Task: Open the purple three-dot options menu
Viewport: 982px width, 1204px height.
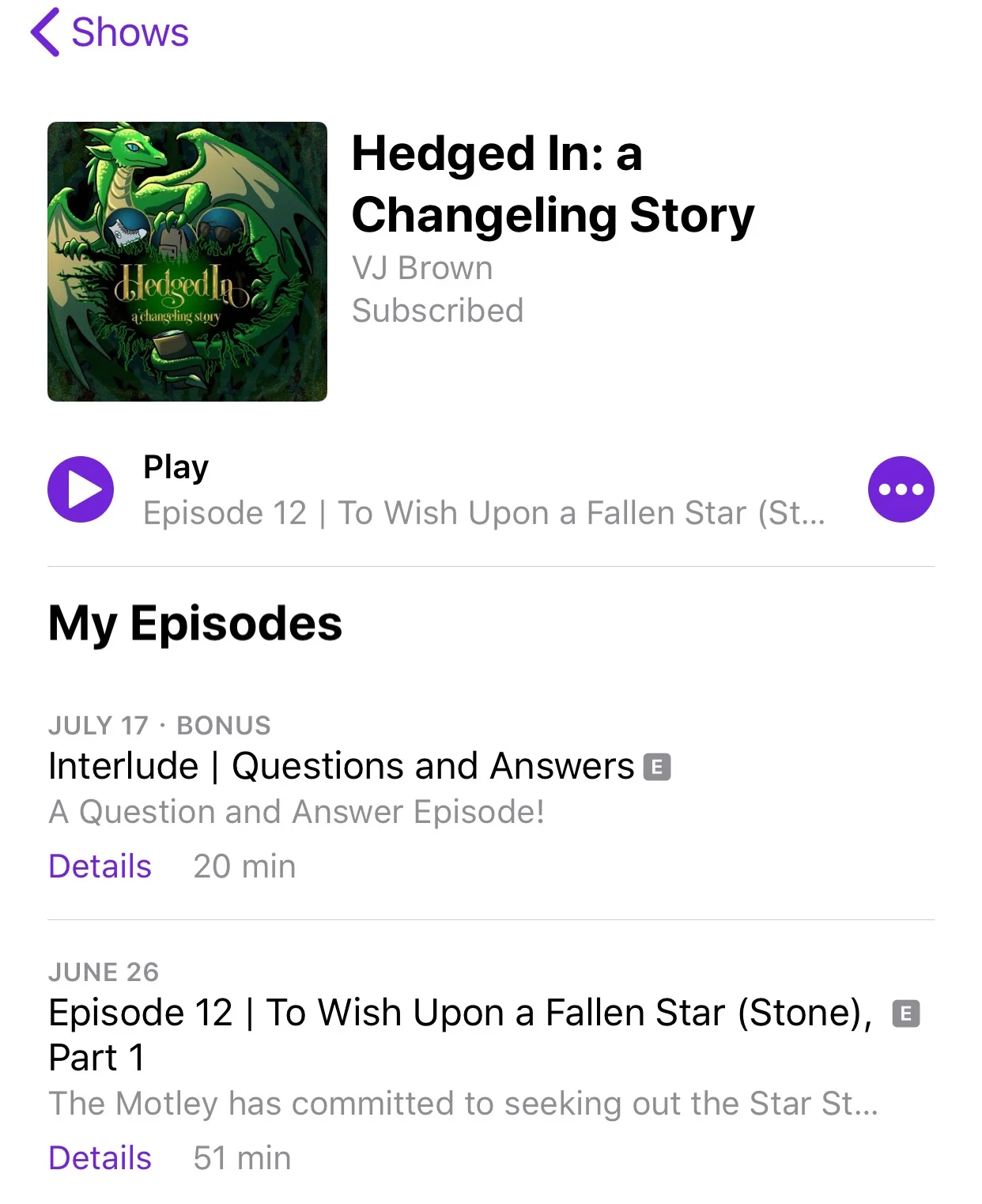Action: click(x=901, y=489)
